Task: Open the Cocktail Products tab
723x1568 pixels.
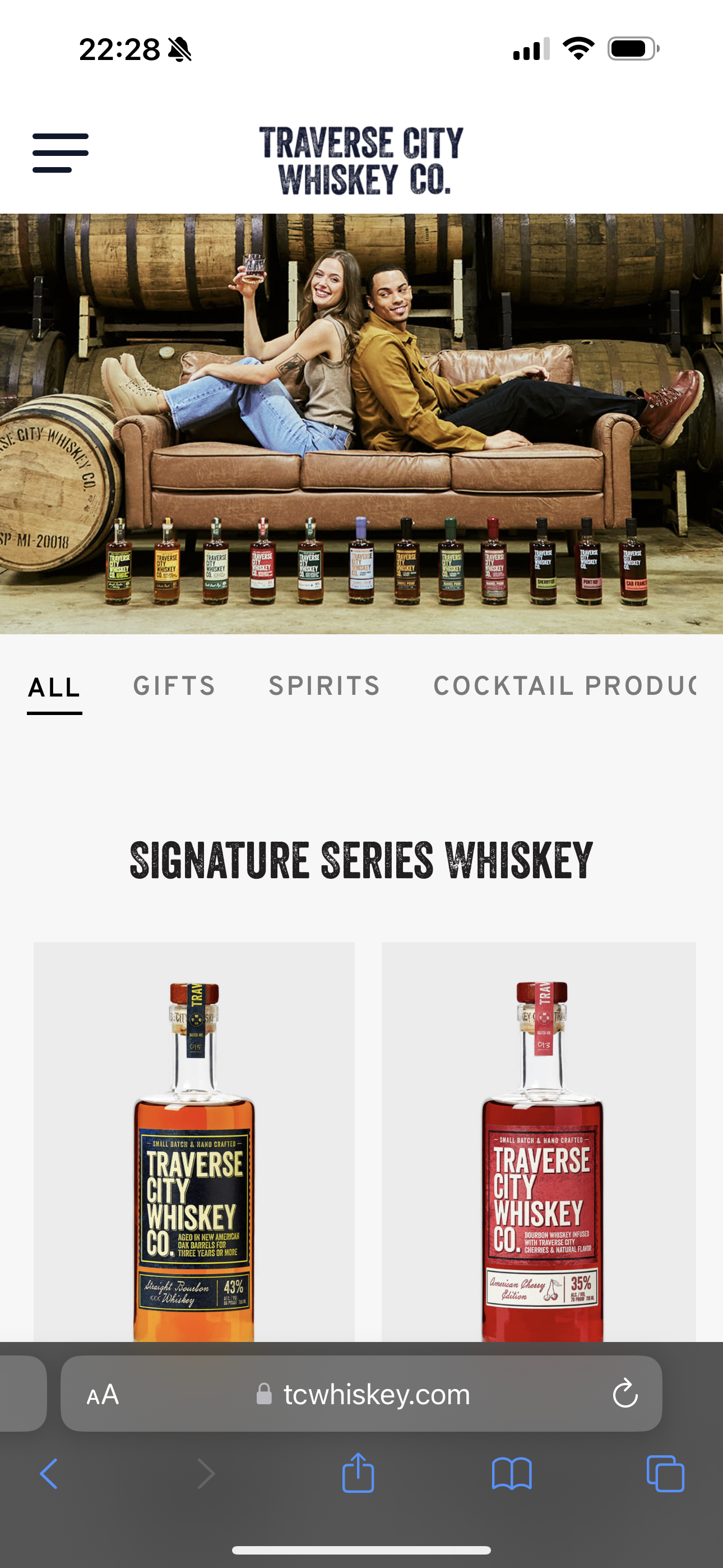Action: 564,686
